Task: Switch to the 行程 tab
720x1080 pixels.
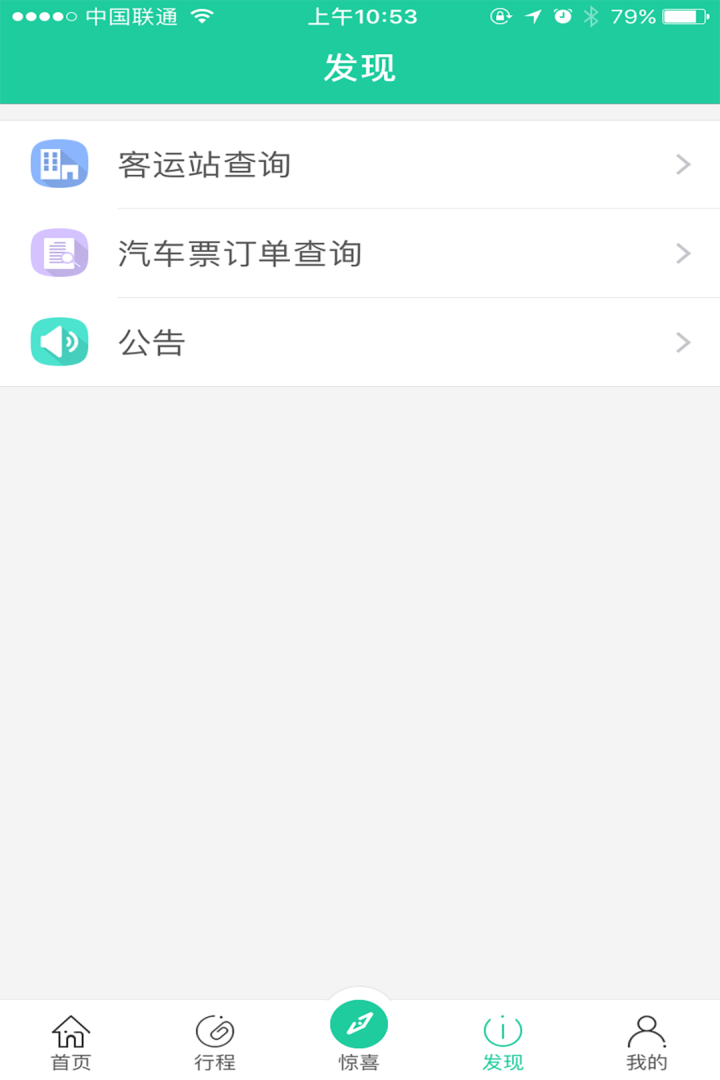Action: [x=213, y=1040]
